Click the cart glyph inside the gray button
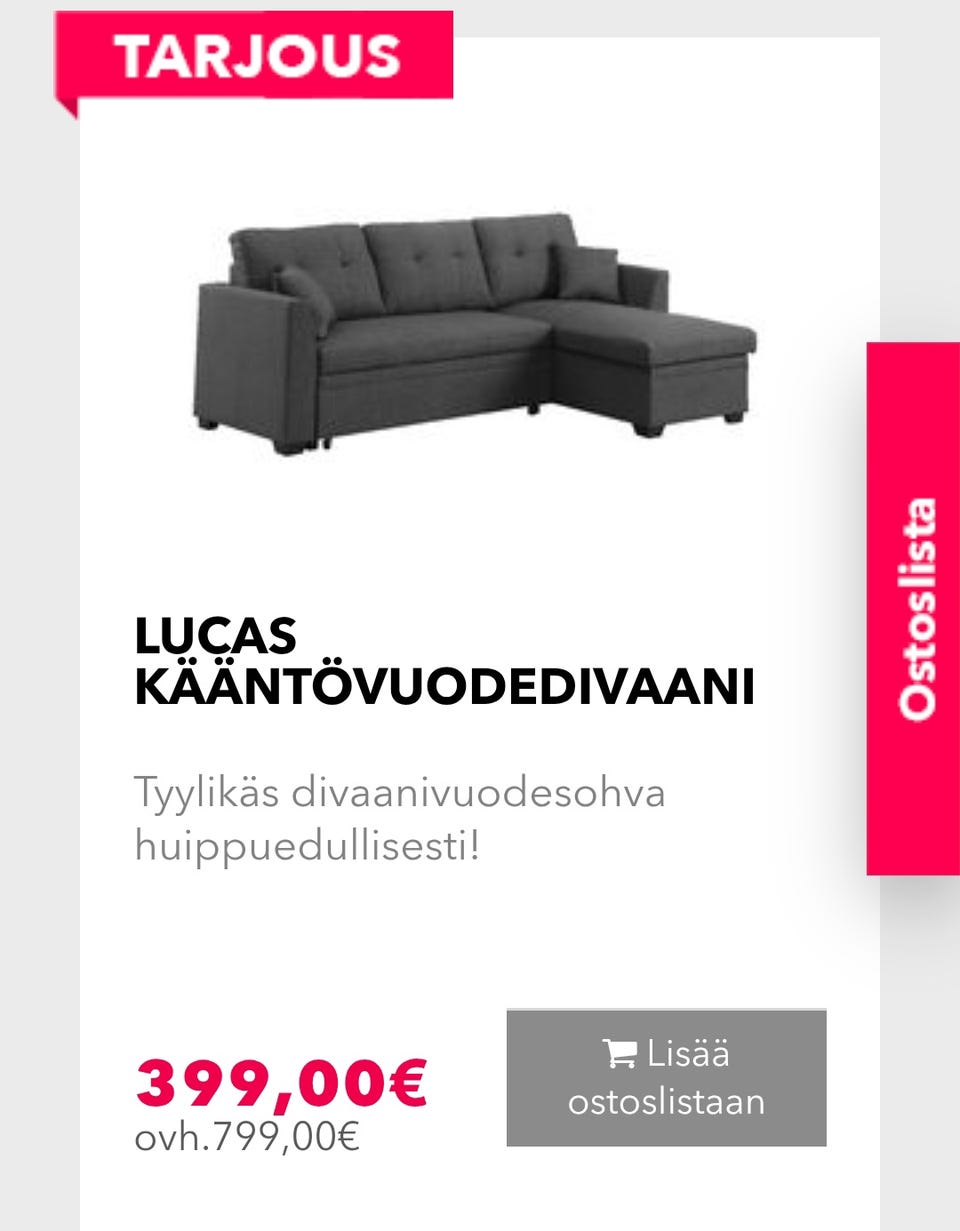Image resolution: width=960 pixels, height=1231 pixels. [619, 1053]
